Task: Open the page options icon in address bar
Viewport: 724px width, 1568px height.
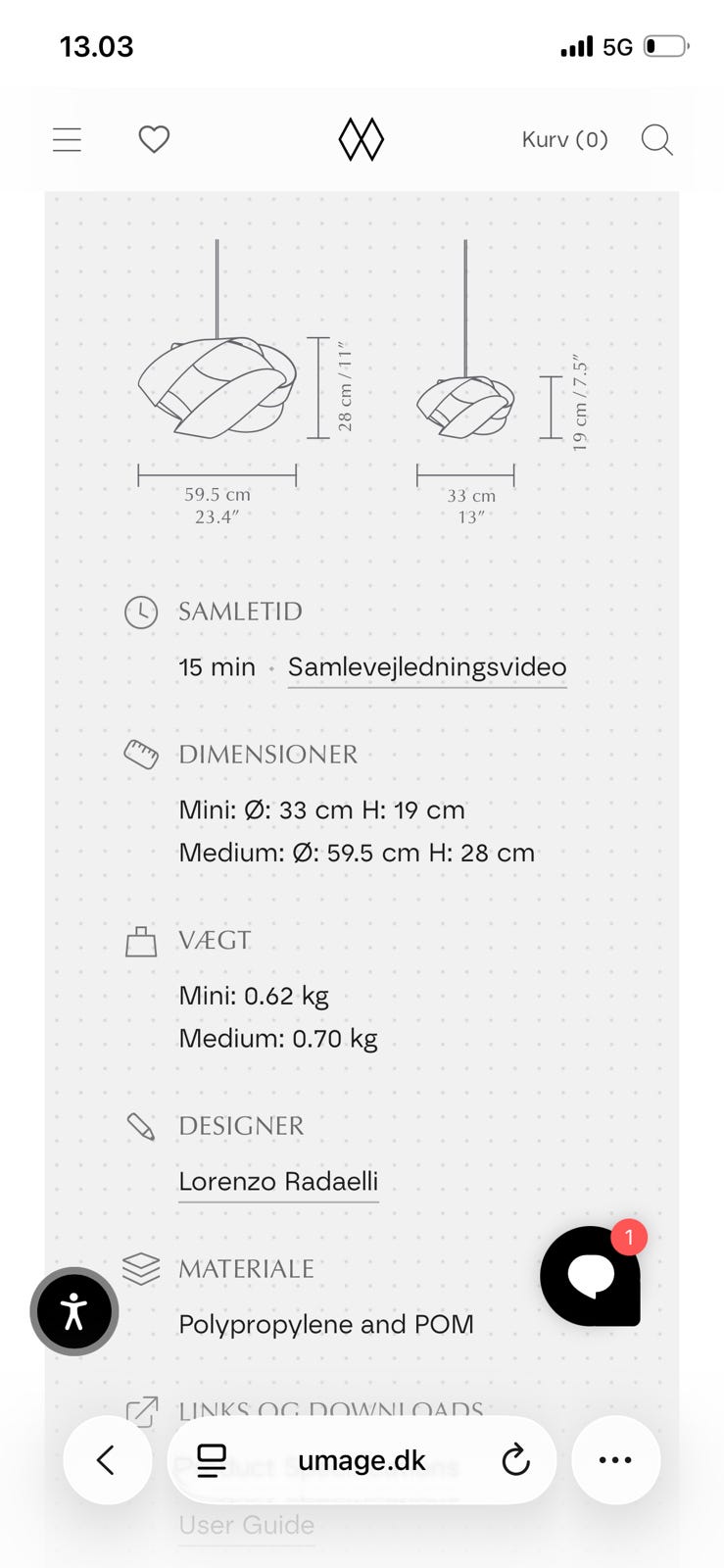Action: point(212,1460)
